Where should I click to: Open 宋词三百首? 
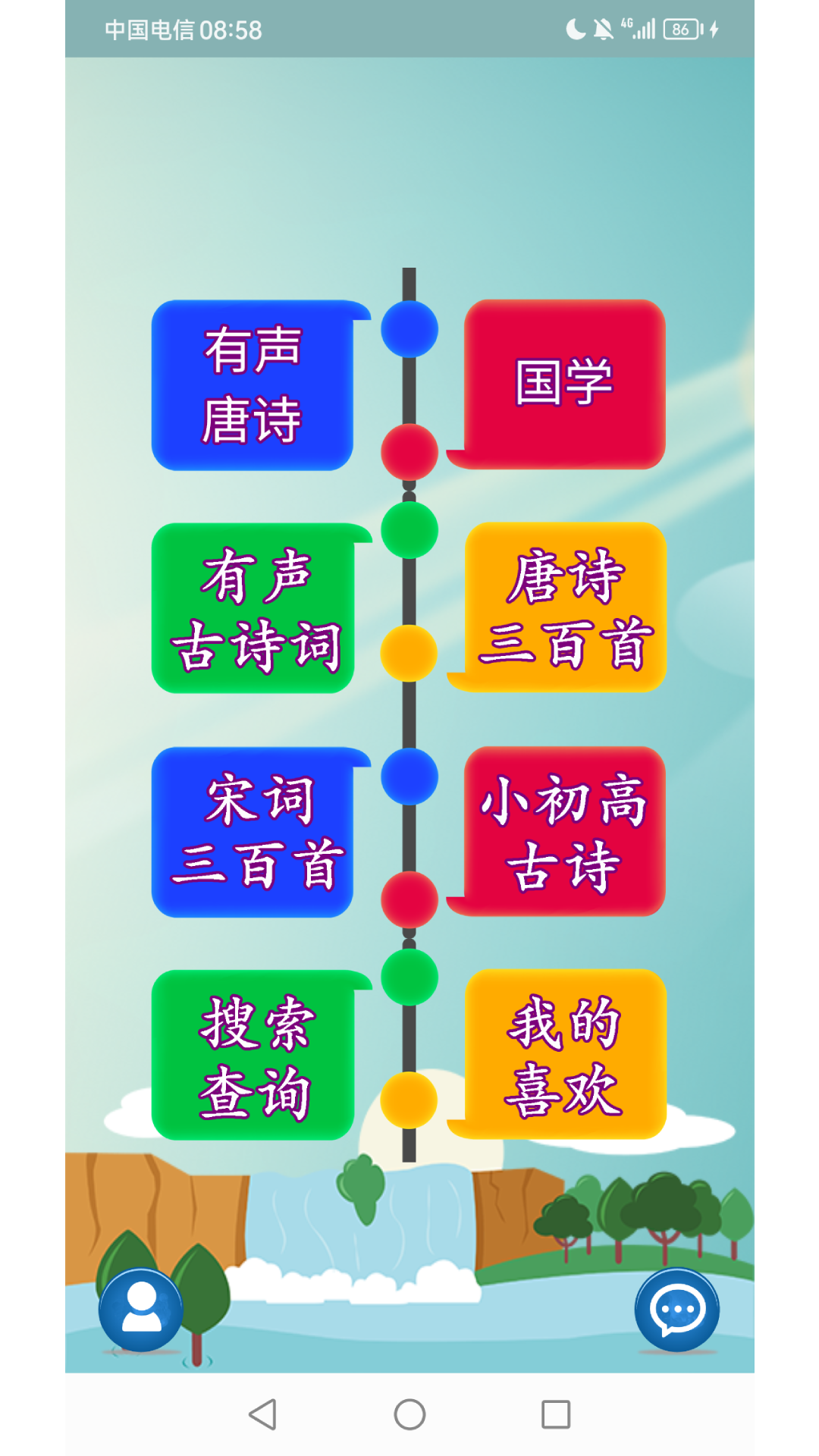tap(253, 832)
